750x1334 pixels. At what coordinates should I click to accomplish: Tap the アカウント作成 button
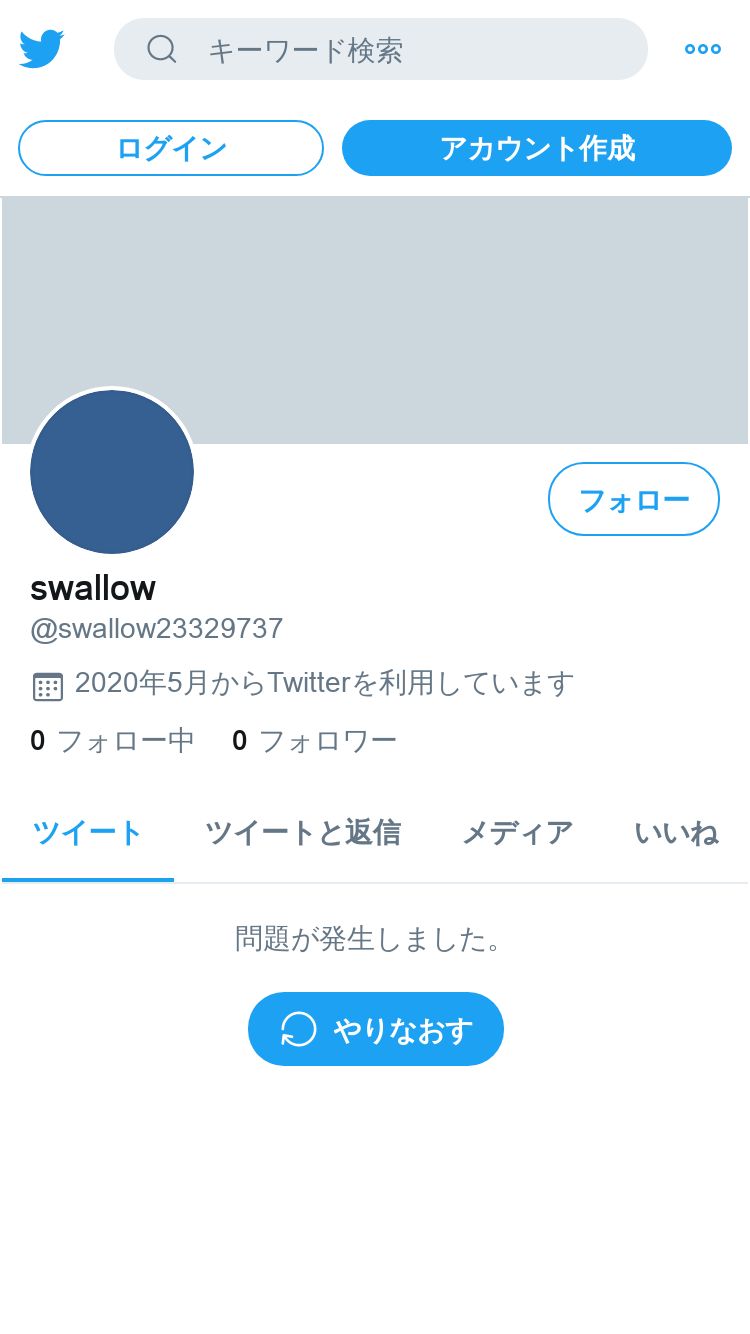click(x=537, y=148)
